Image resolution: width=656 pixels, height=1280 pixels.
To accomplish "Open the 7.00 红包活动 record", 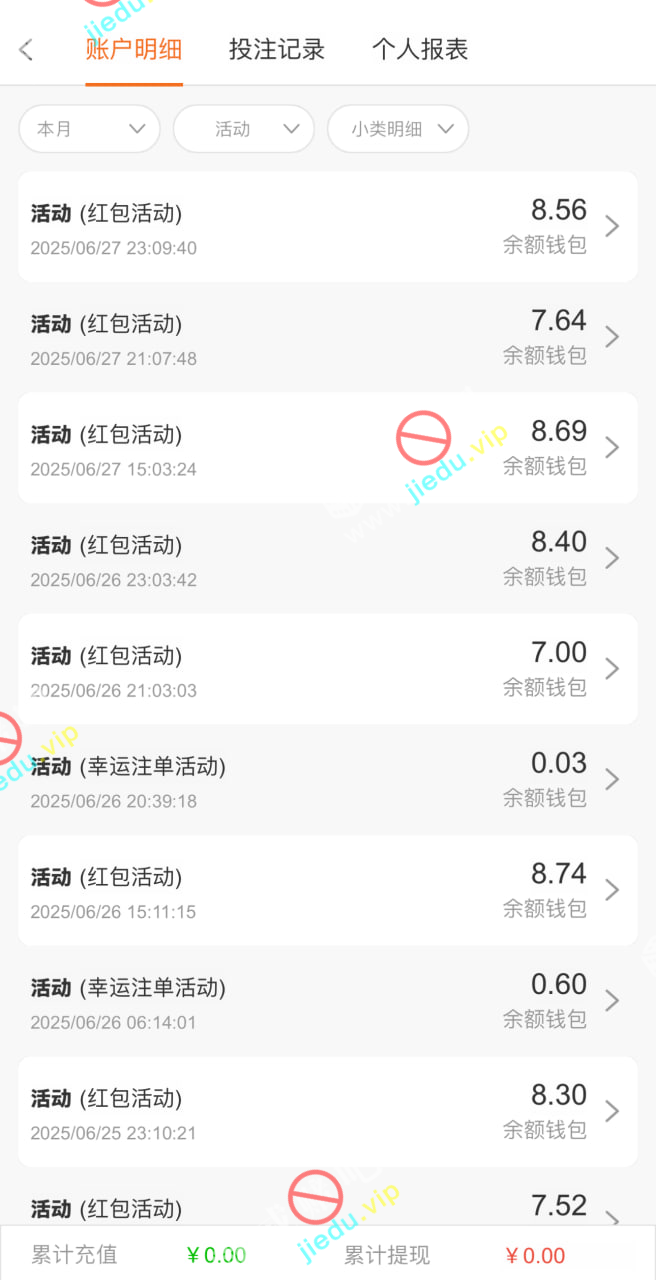I will pyautogui.click(x=328, y=669).
